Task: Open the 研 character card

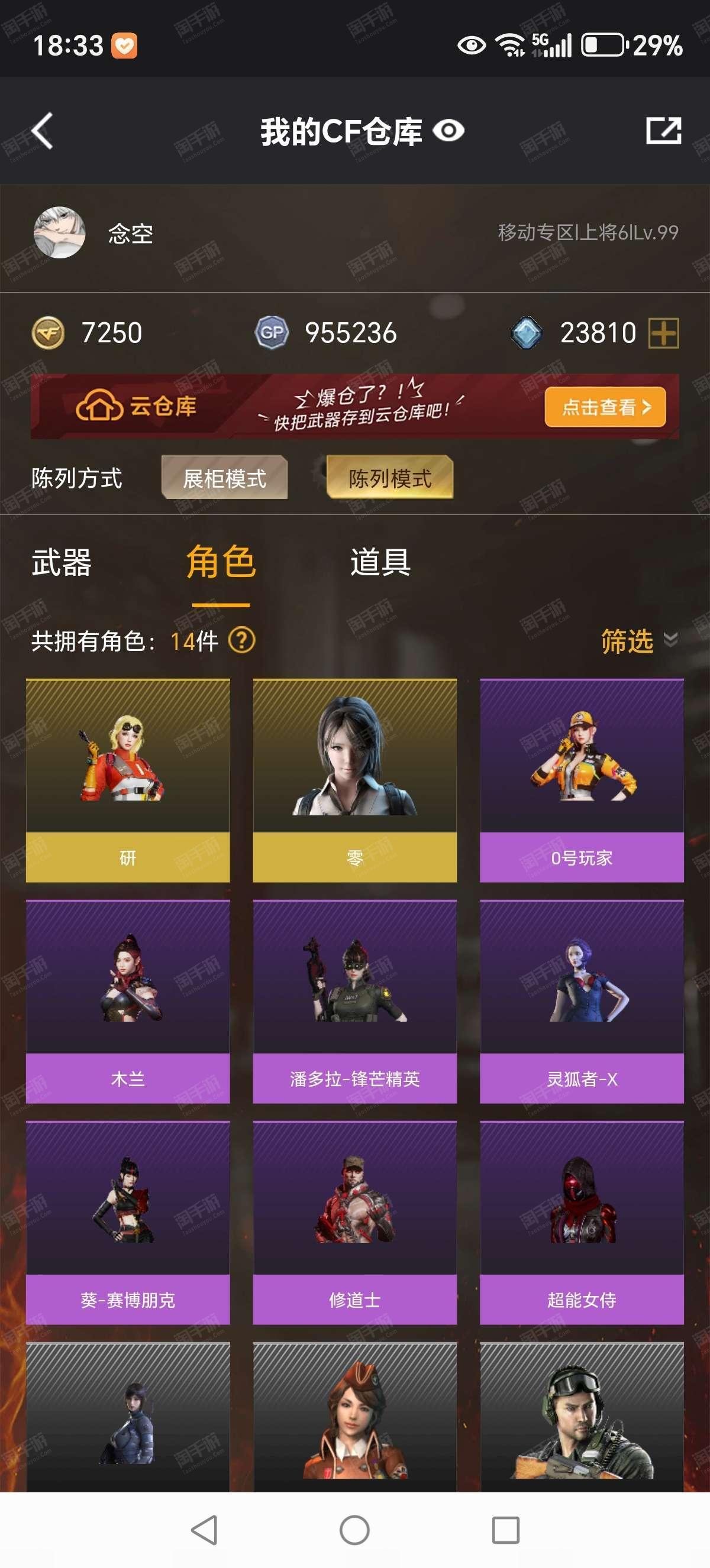Action: tap(128, 780)
